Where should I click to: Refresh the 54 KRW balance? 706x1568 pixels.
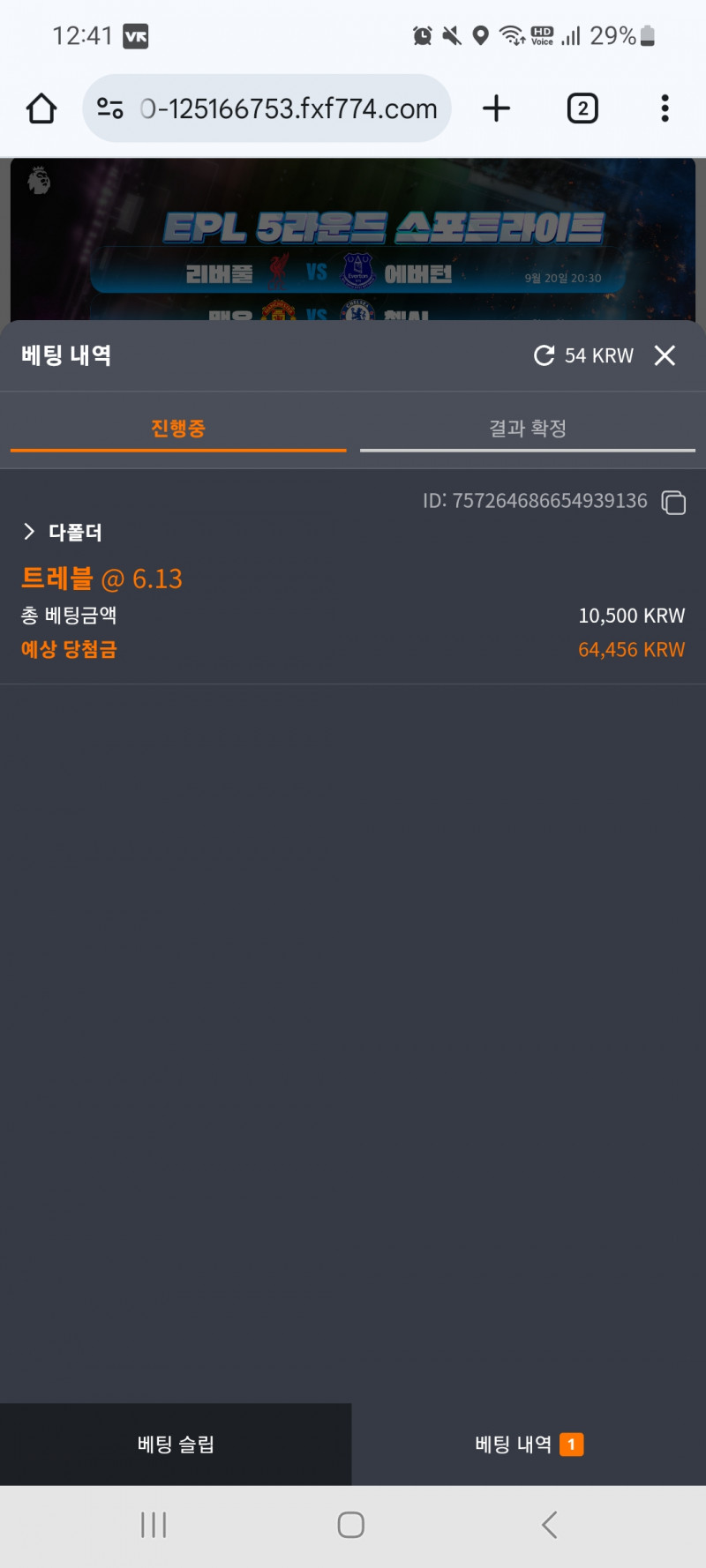point(545,355)
